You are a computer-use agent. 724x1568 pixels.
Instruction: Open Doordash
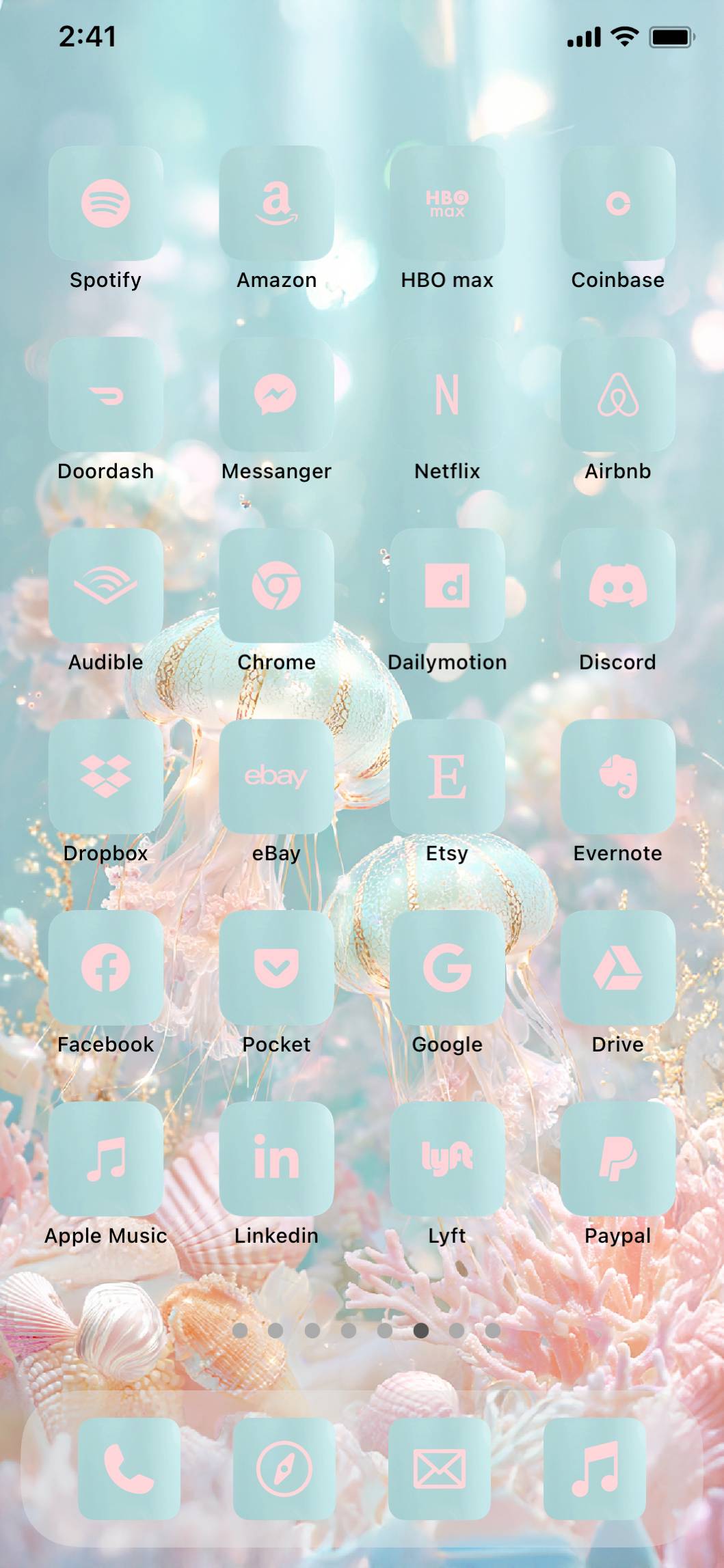pyautogui.click(x=106, y=394)
